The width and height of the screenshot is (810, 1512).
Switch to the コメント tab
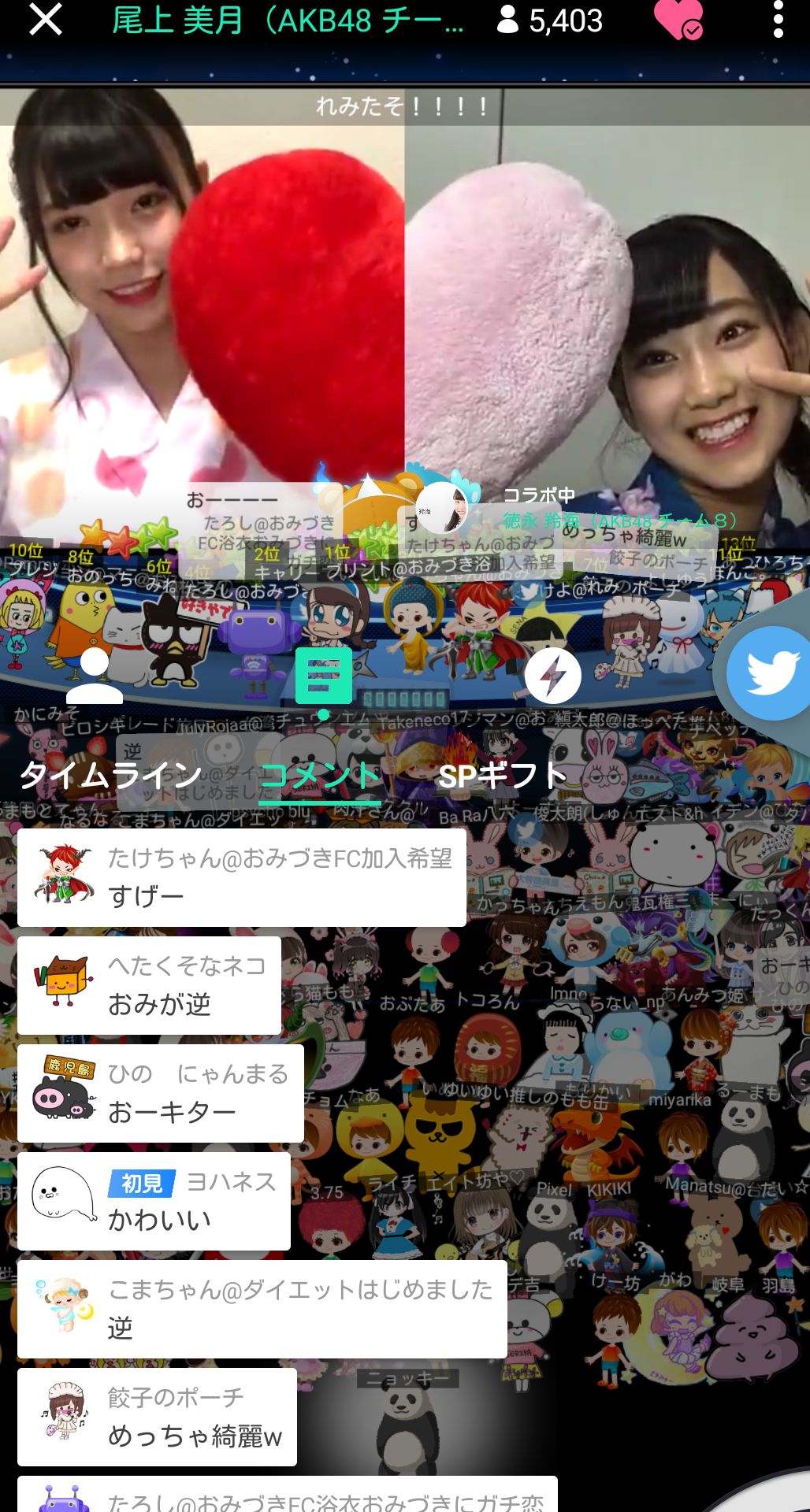click(x=320, y=776)
